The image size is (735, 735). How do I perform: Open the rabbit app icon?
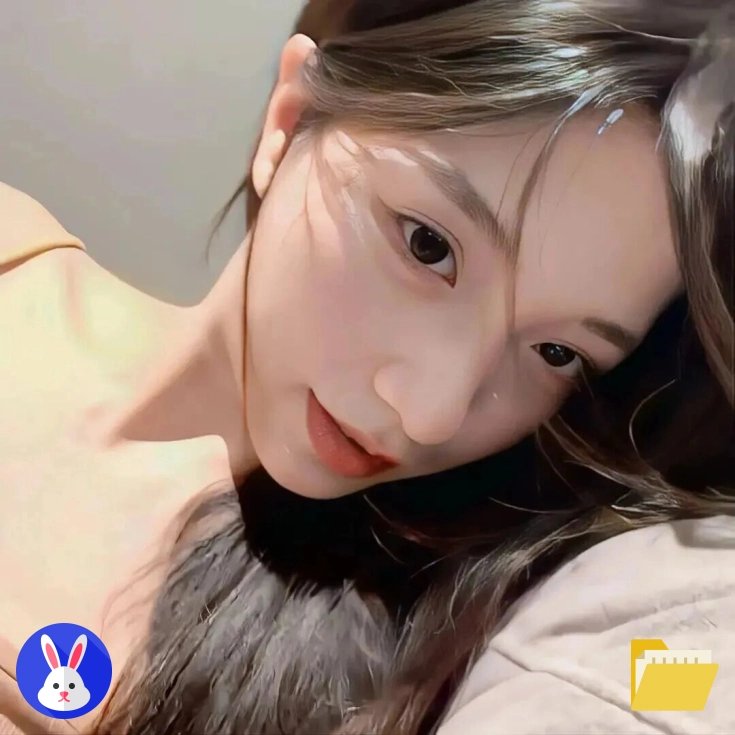(x=64, y=670)
